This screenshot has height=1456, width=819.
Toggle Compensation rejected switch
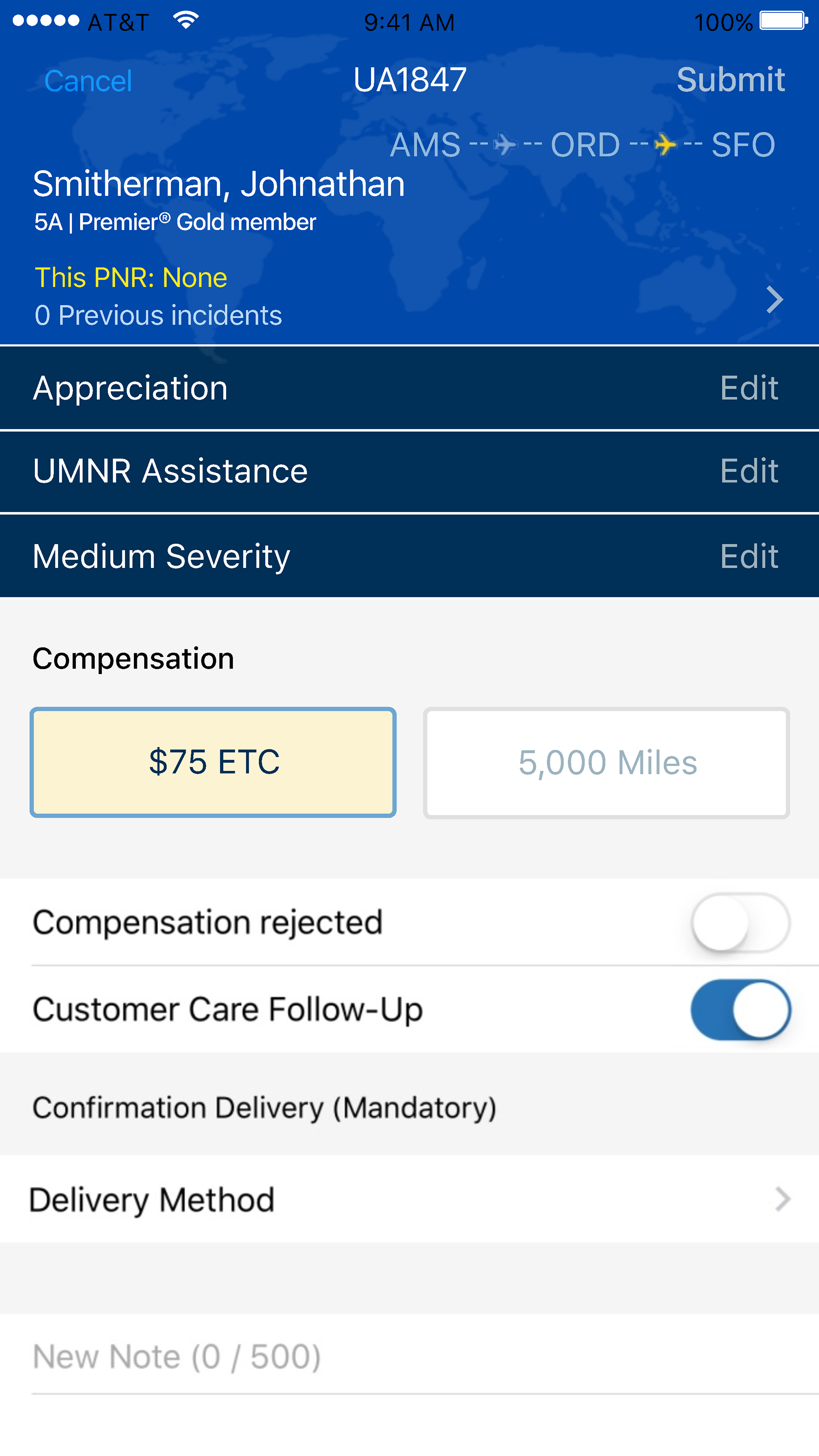click(x=740, y=922)
